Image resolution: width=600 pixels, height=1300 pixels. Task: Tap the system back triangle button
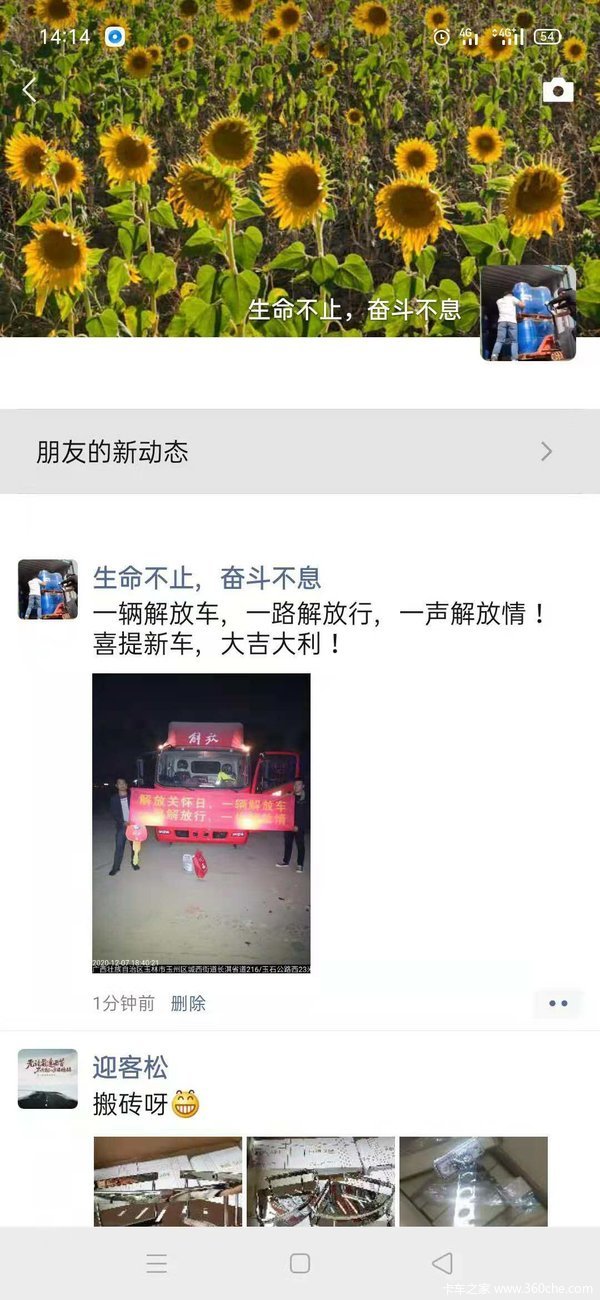tap(442, 1263)
